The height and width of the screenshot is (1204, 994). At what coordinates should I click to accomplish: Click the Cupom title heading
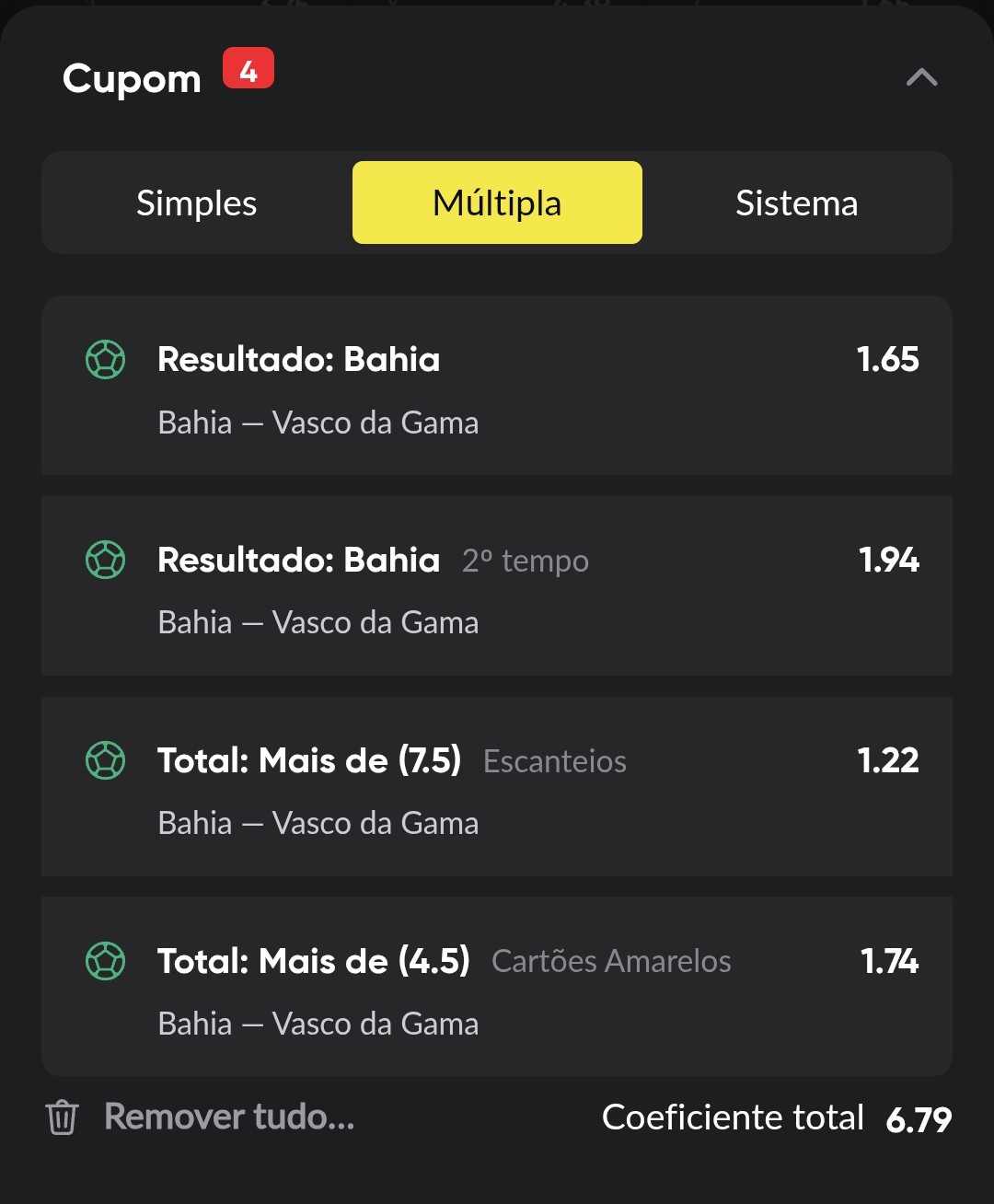[132, 79]
